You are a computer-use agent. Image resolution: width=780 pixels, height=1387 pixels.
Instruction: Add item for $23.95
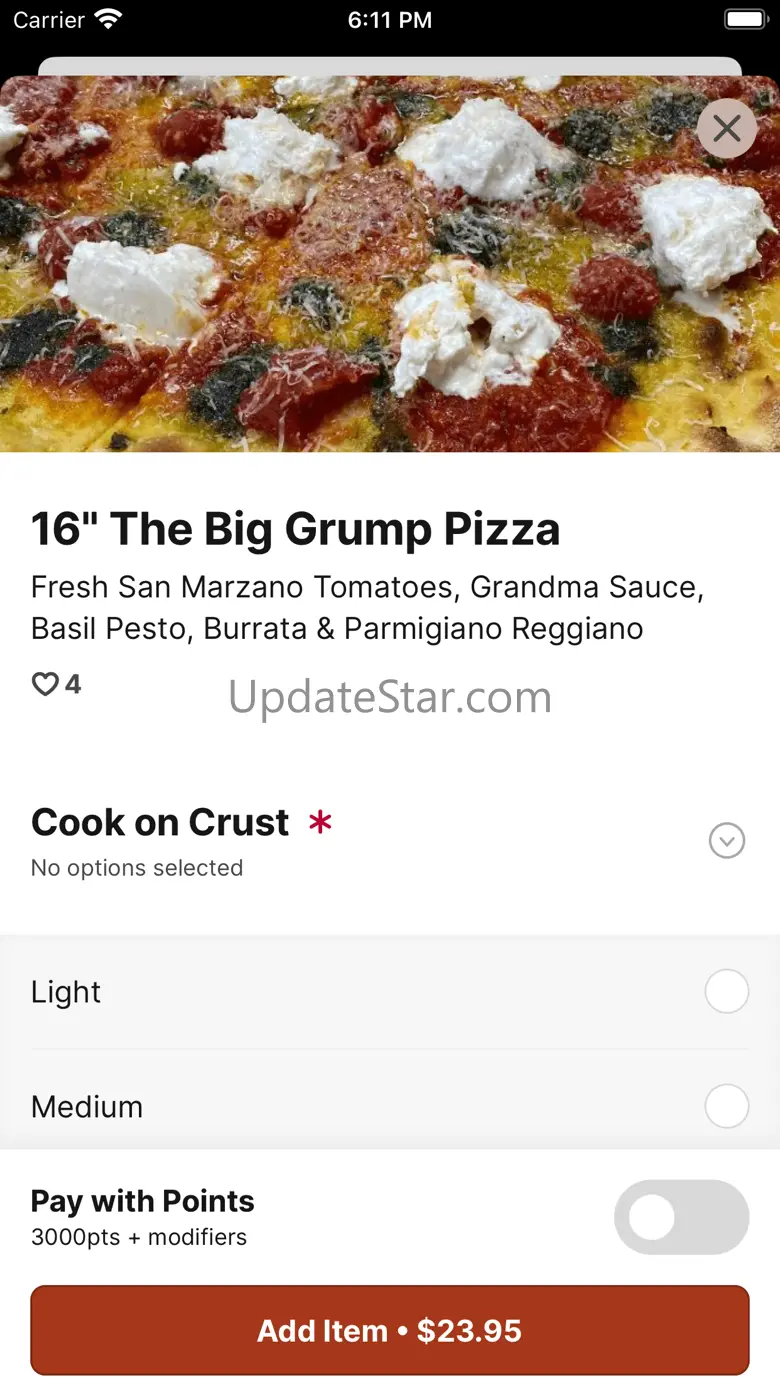(390, 1330)
